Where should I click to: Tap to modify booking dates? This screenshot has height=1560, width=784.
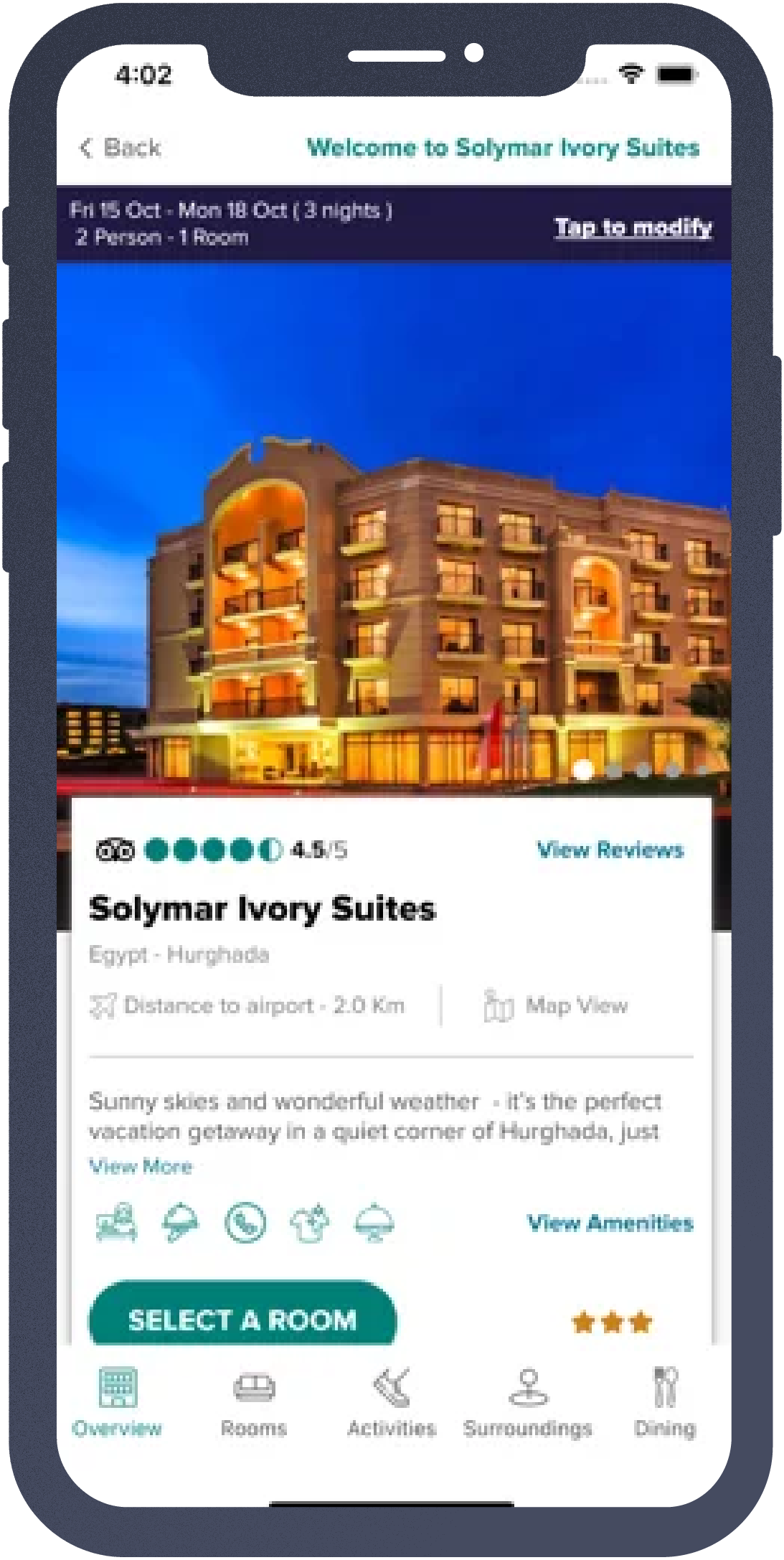coord(633,227)
